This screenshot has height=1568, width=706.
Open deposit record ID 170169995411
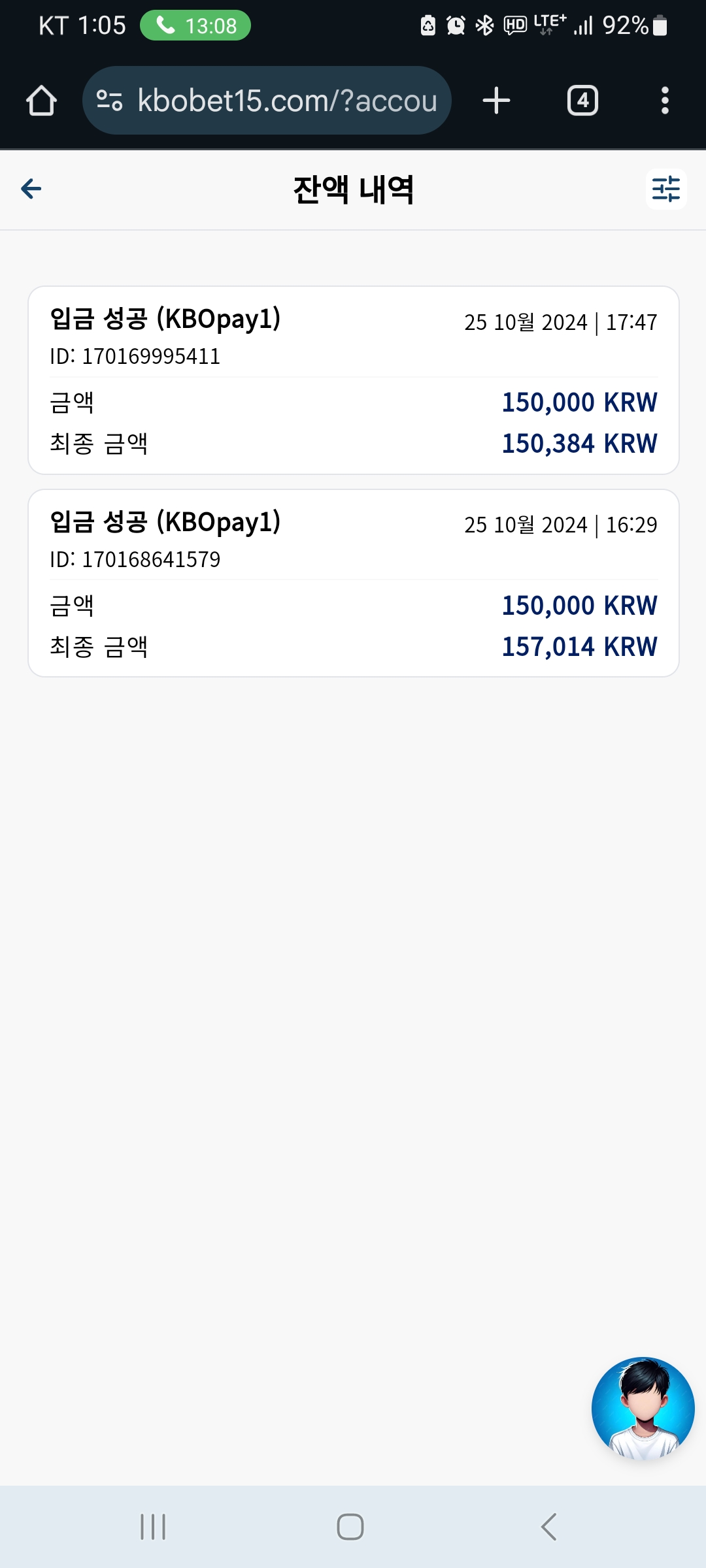354,380
